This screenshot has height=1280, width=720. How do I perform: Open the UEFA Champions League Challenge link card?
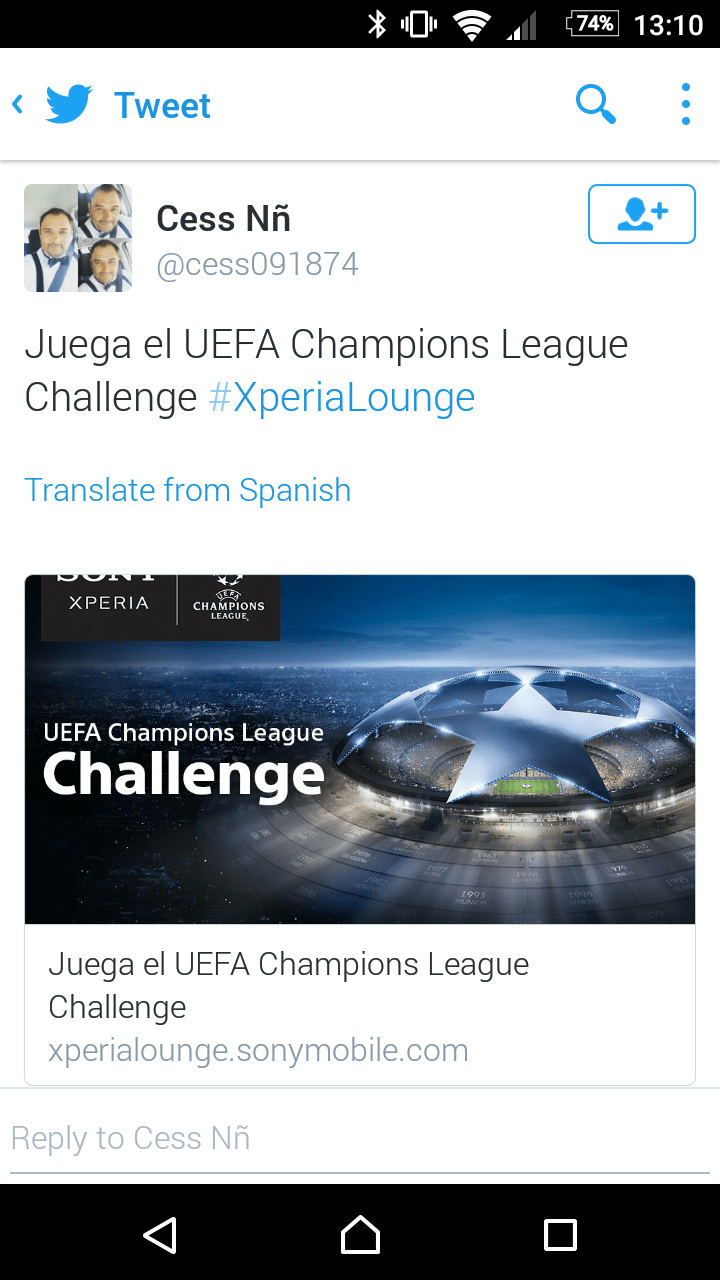click(x=360, y=830)
